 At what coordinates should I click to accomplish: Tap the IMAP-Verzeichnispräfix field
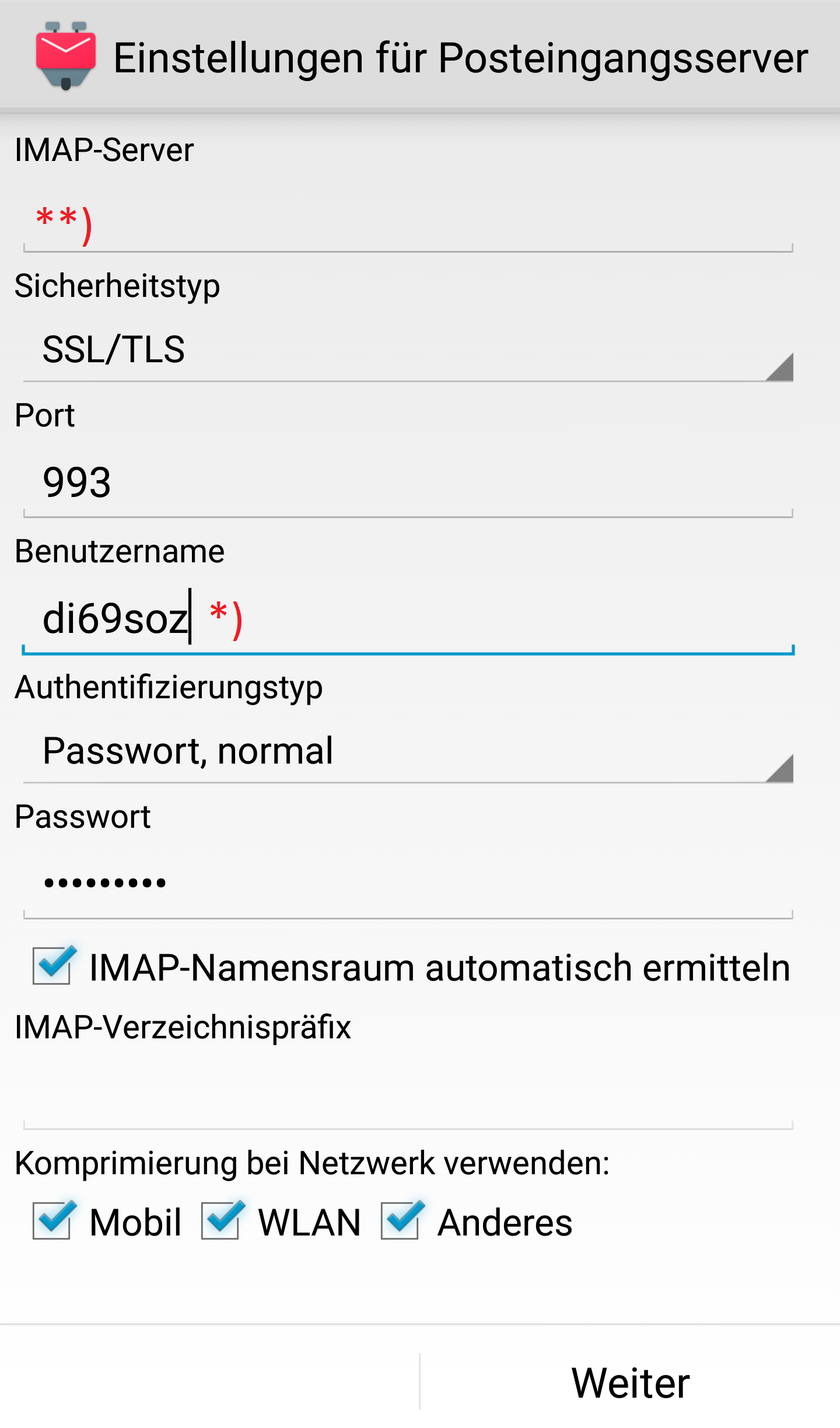coord(408,1097)
